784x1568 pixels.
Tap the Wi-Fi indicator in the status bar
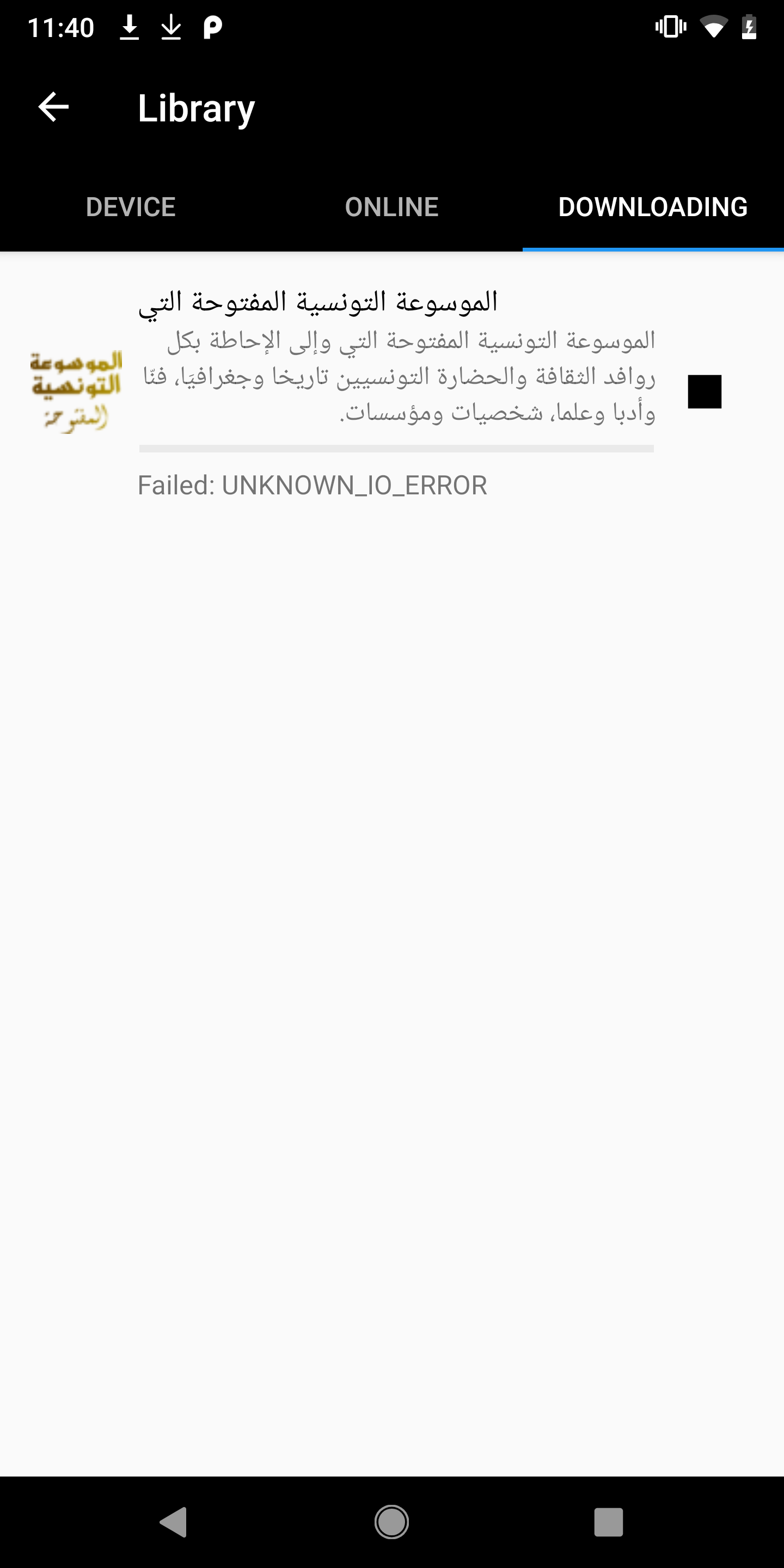[x=715, y=26]
